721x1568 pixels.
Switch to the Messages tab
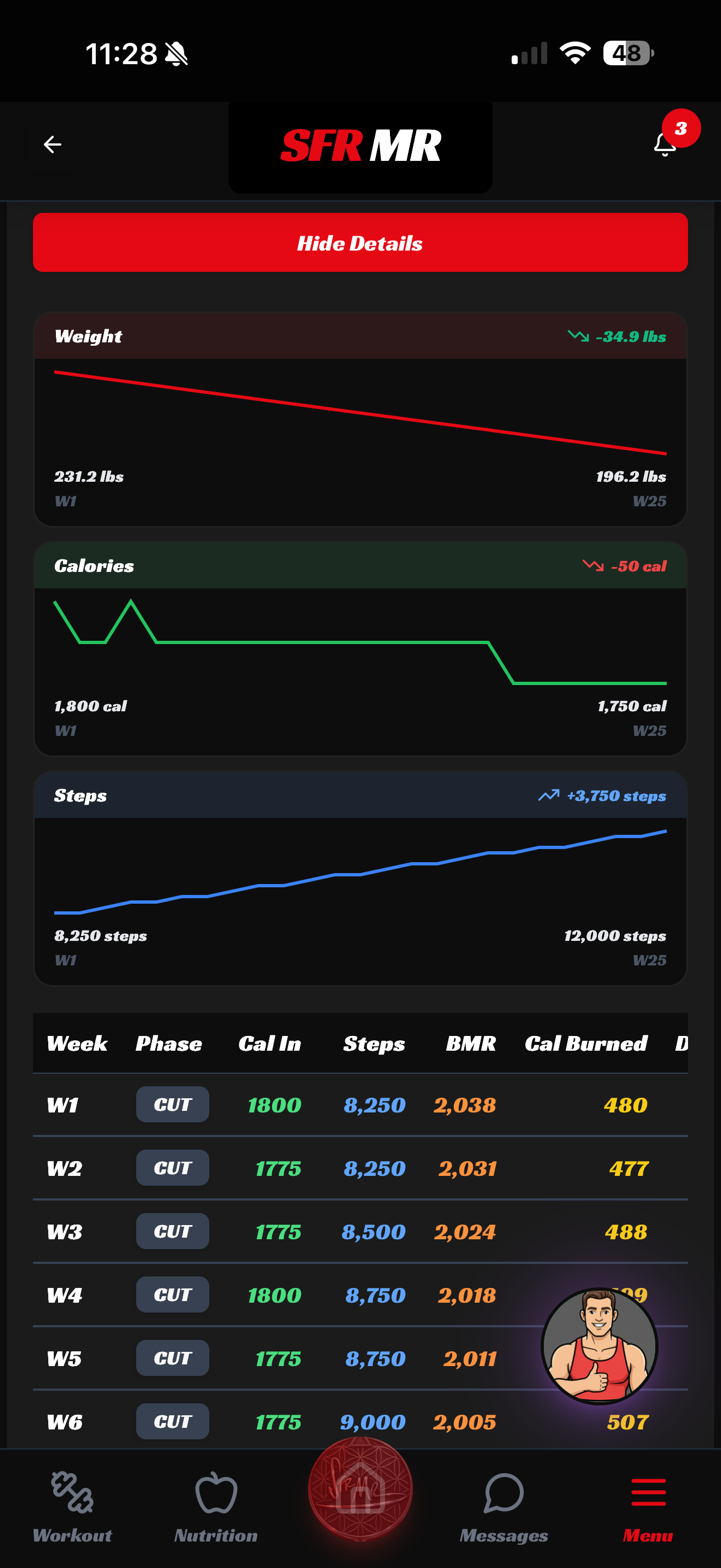[504, 1507]
